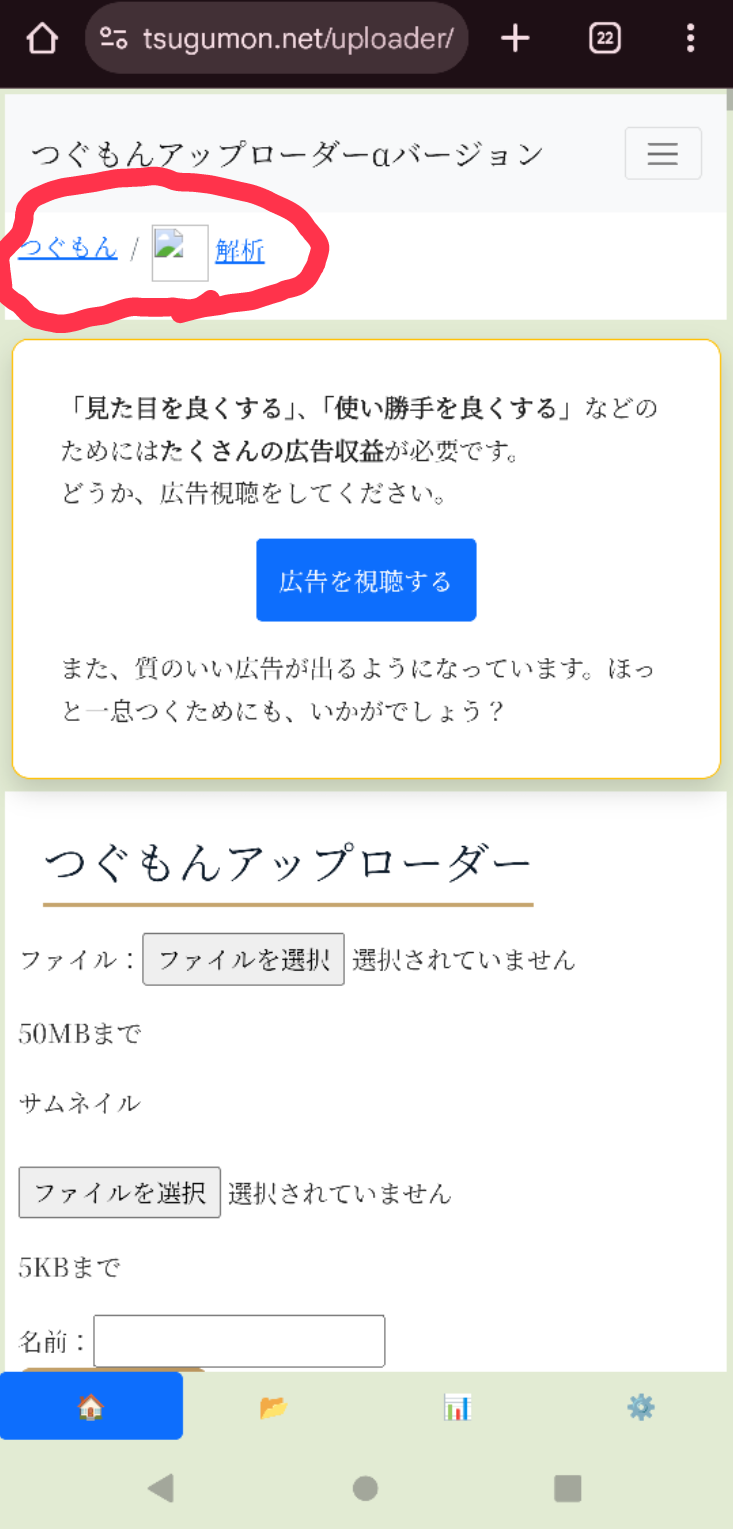Tap the system back button
This screenshot has height=1529, width=733.
click(x=161, y=1489)
